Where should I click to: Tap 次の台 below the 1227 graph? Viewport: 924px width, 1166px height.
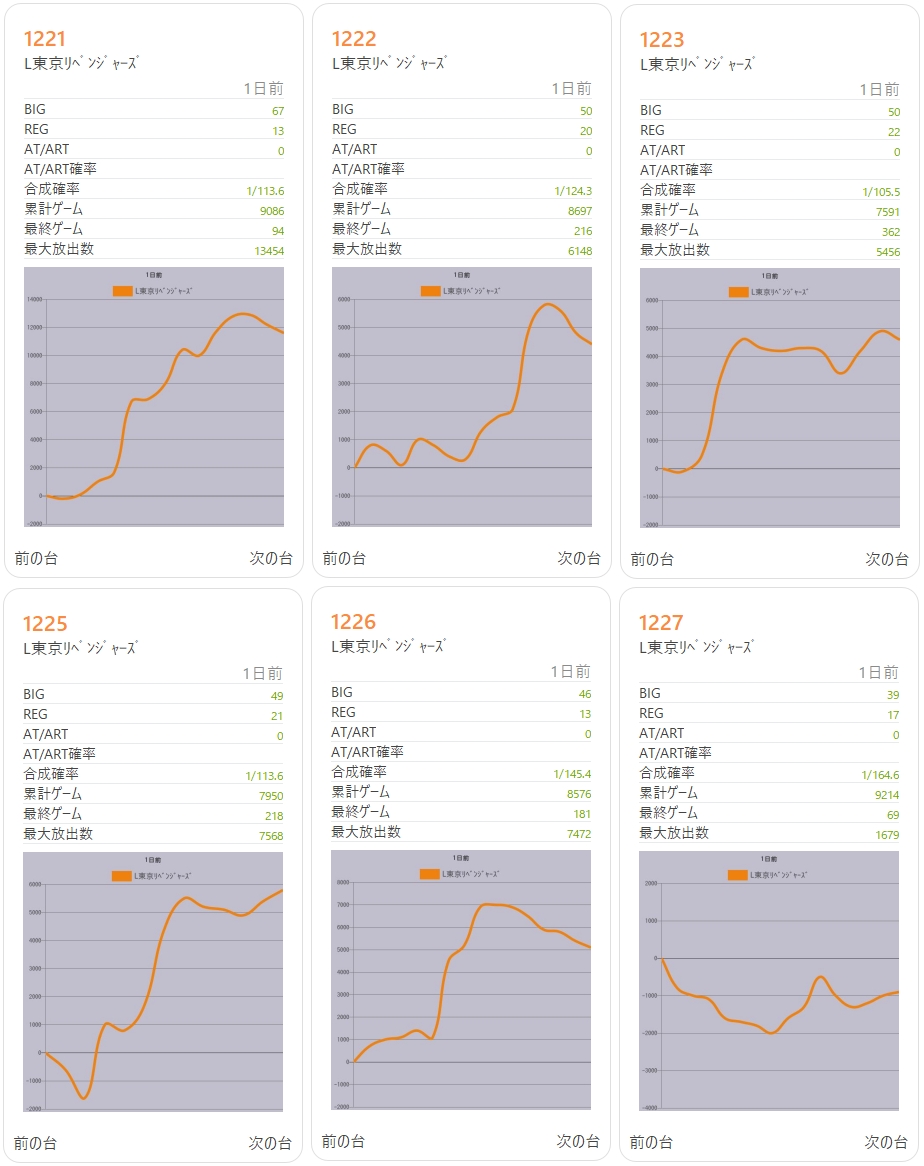[886, 1142]
